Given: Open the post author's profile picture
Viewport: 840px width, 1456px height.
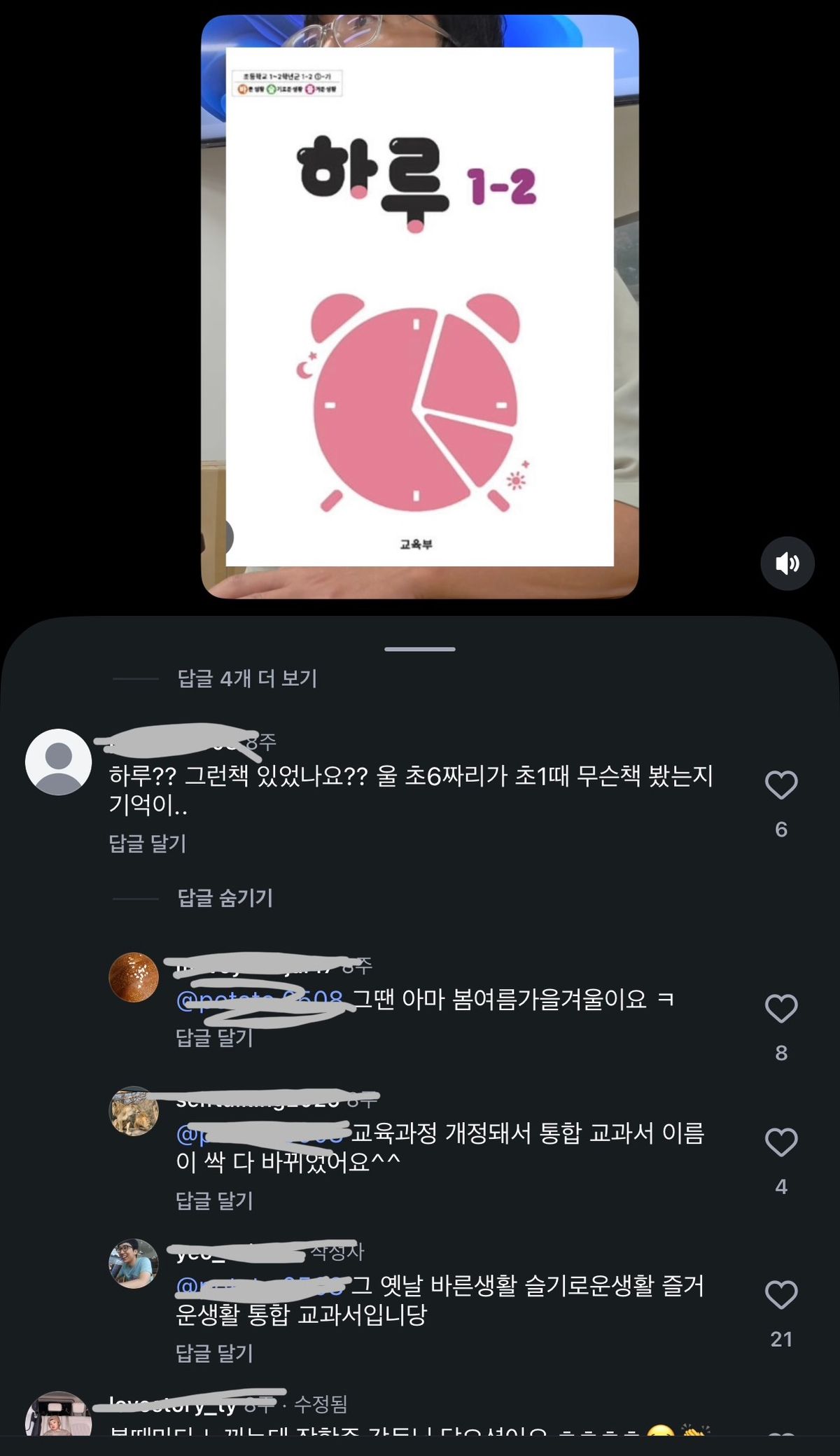Looking at the screenshot, I should coord(134,1263).
